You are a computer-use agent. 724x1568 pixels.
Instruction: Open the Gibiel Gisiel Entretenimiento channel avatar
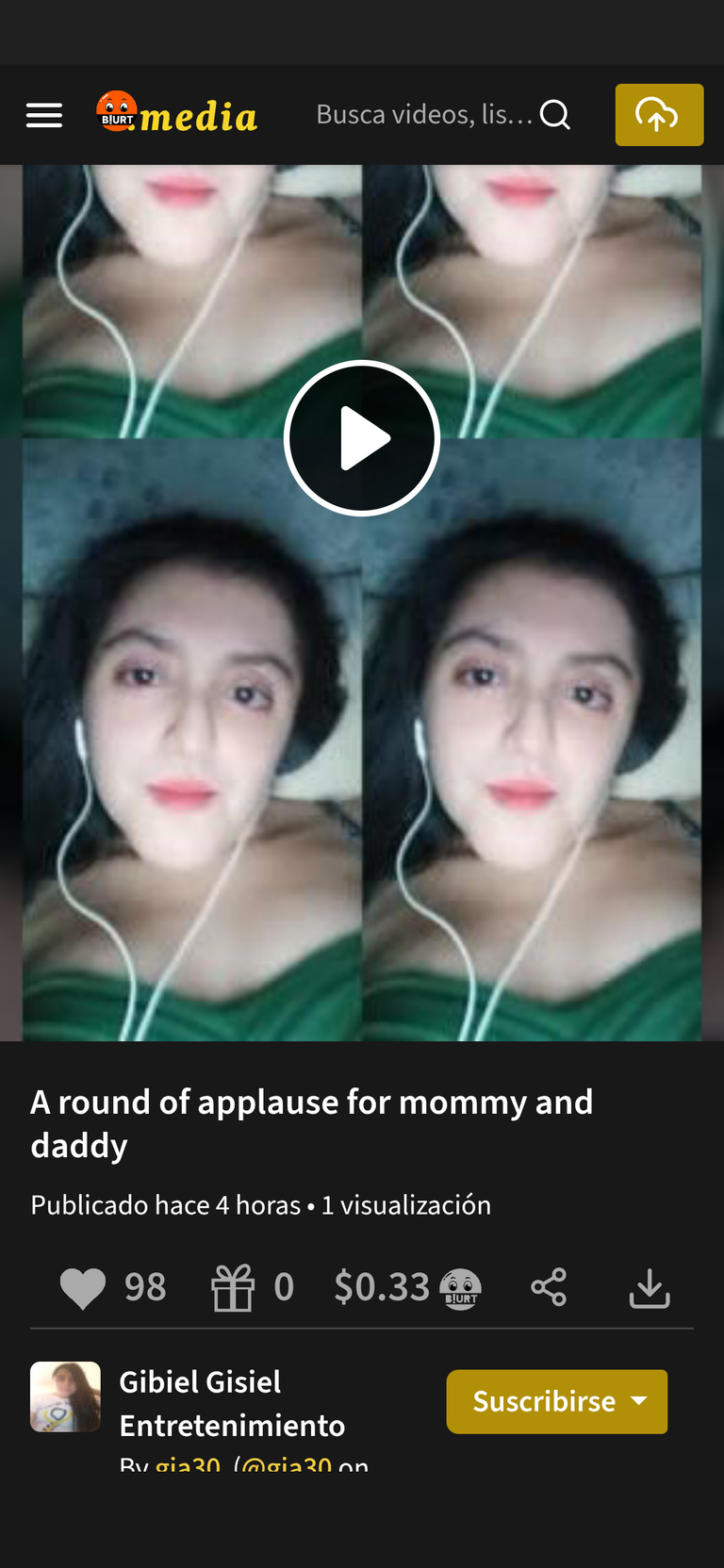[65, 1396]
